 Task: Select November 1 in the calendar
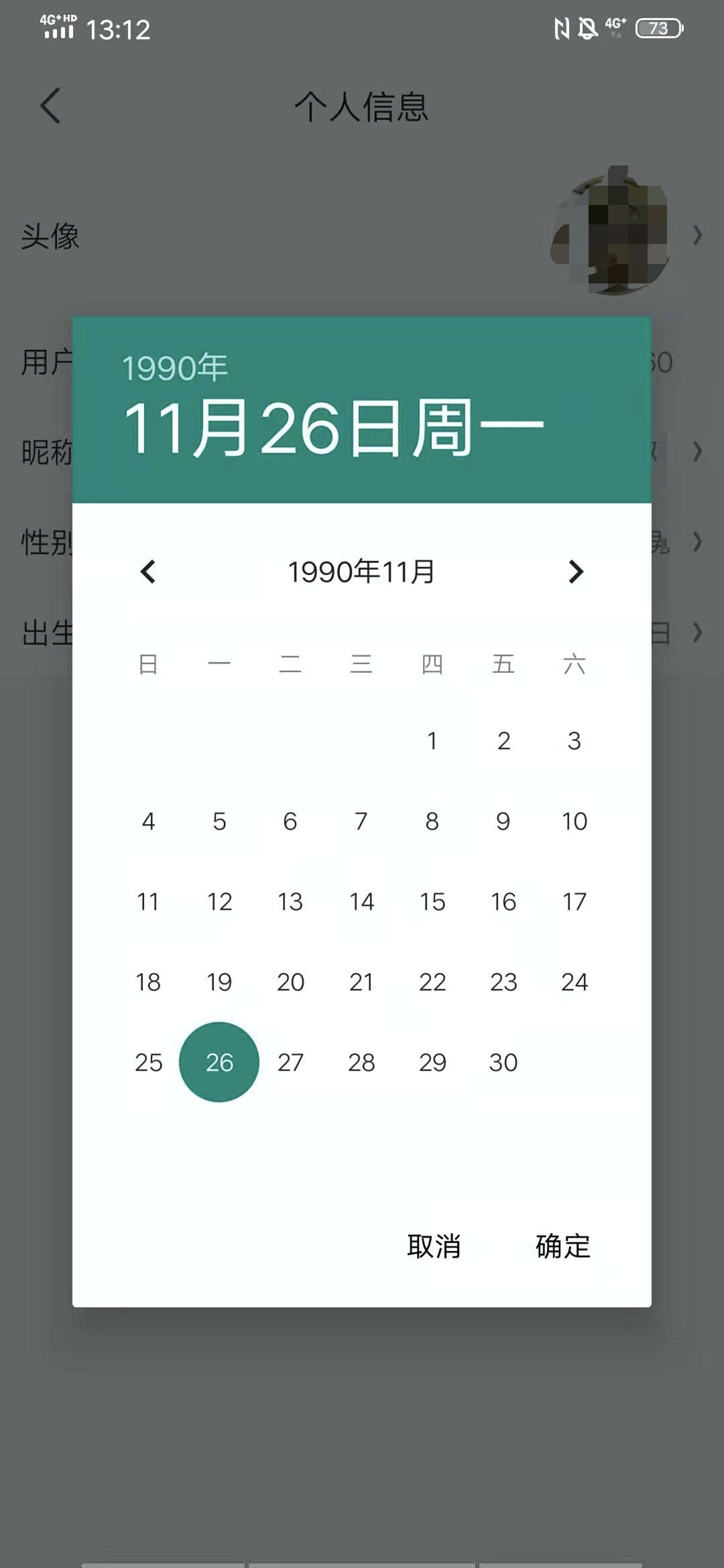click(x=432, y=740)
